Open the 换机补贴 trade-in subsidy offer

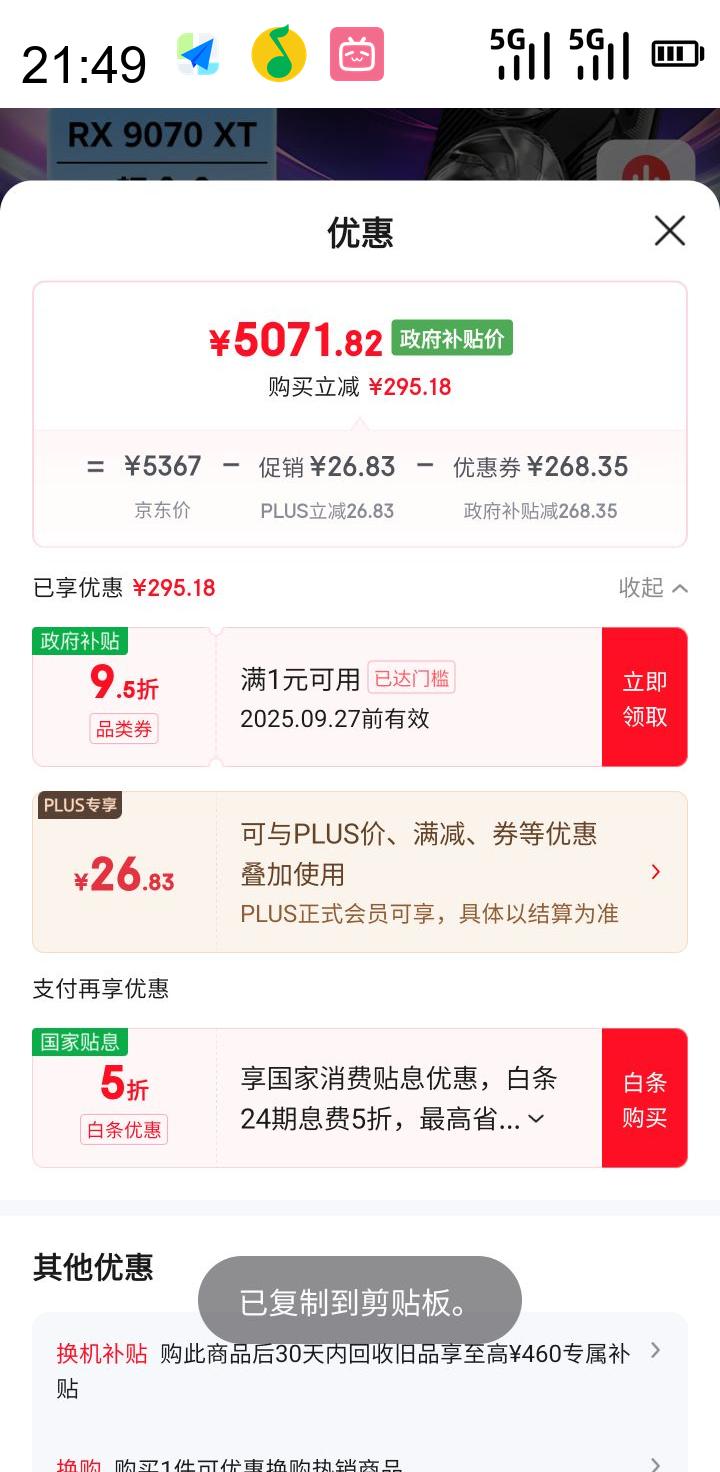click(360, 1369)
